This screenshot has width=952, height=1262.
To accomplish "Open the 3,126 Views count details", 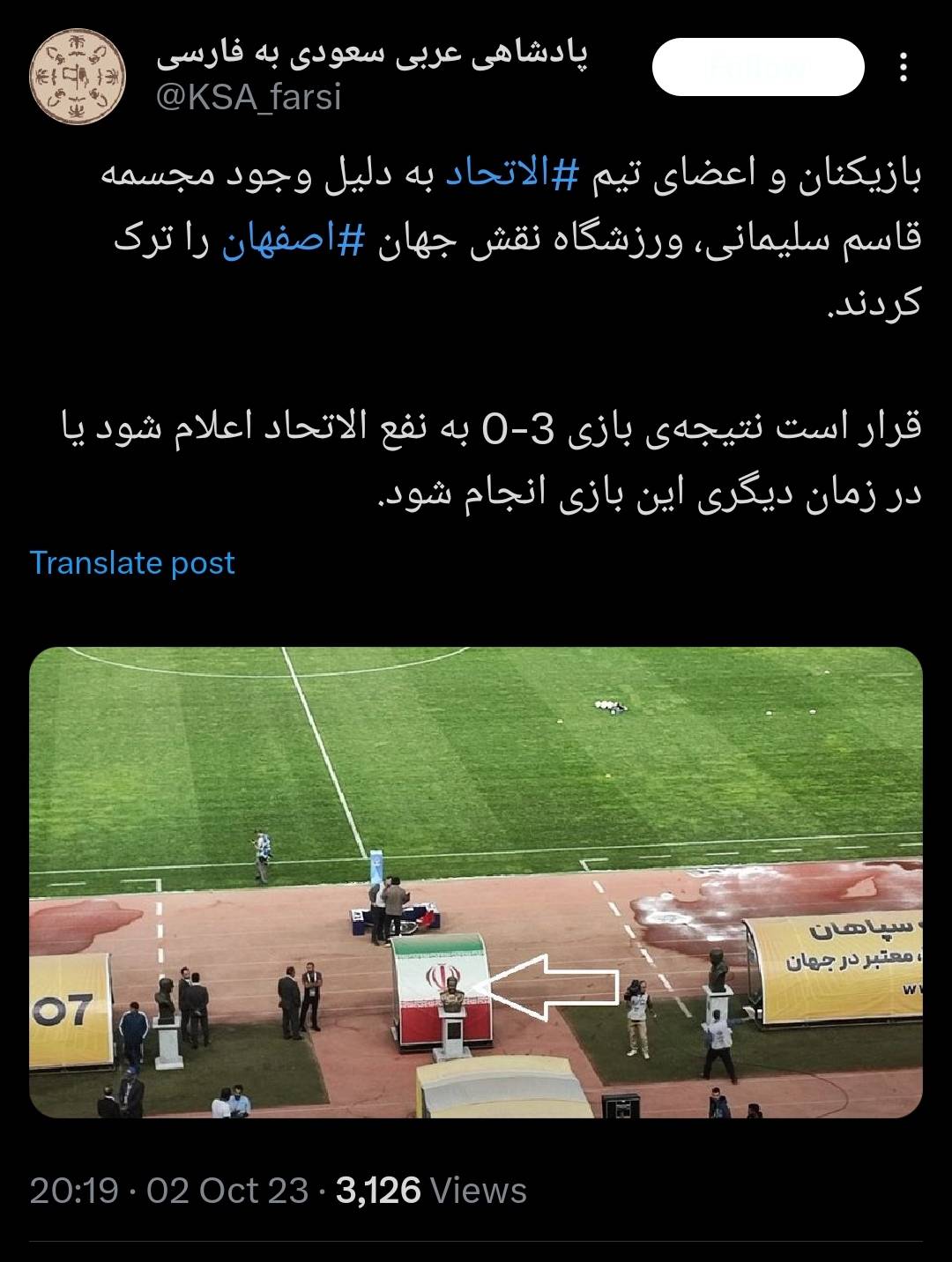I will (431, 1191).
